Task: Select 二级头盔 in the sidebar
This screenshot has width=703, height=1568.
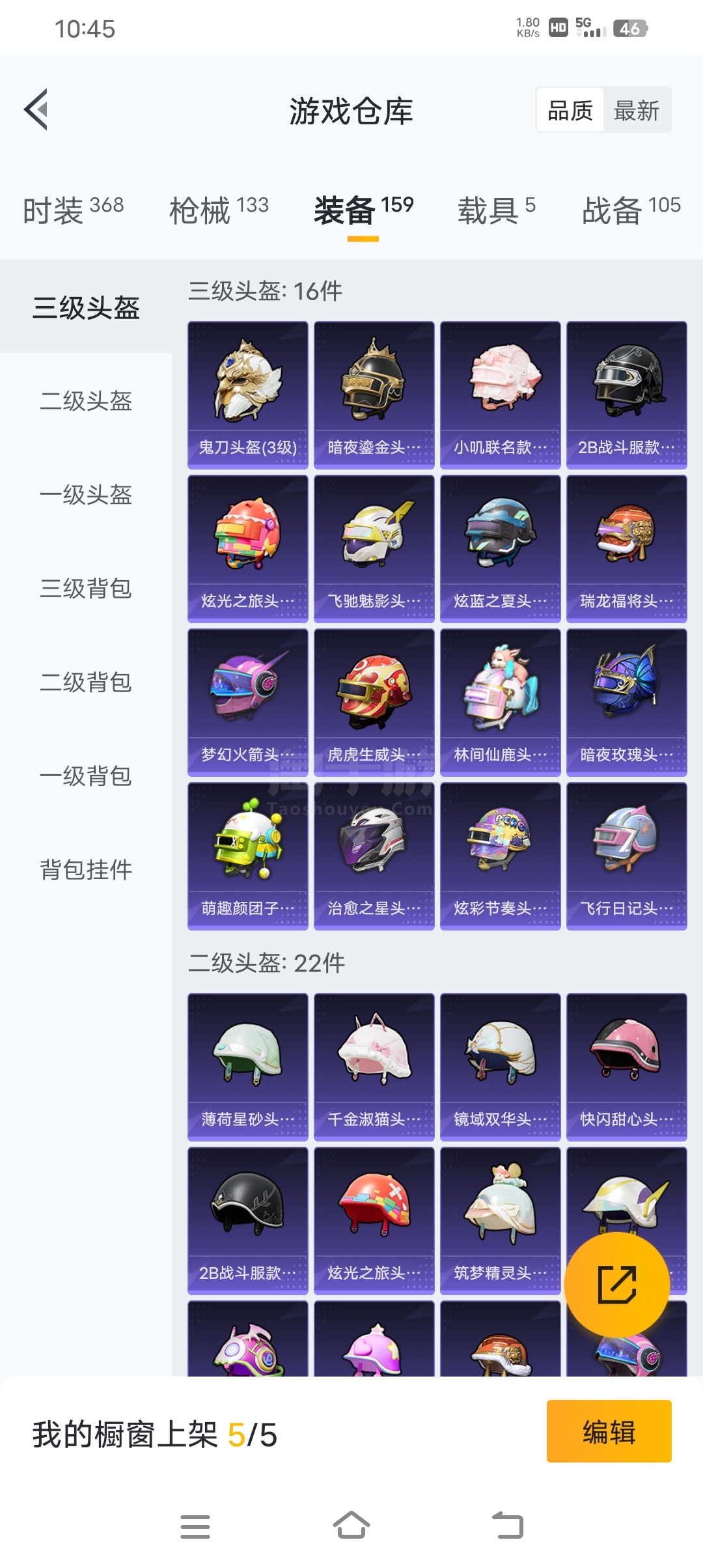Action: tap(86, 401)
